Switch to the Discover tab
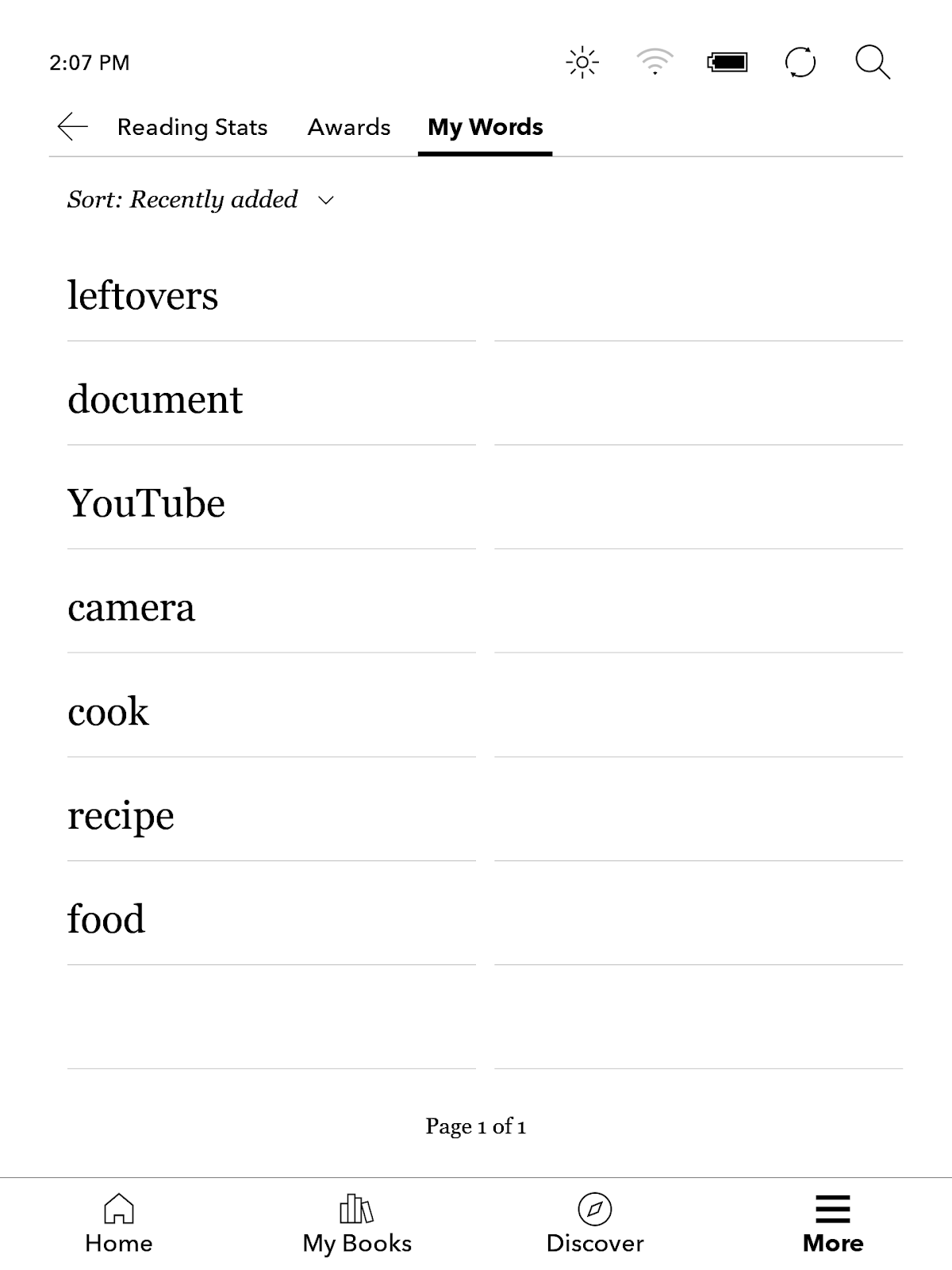This screenshot has width=952, height=1270. 595,1224
